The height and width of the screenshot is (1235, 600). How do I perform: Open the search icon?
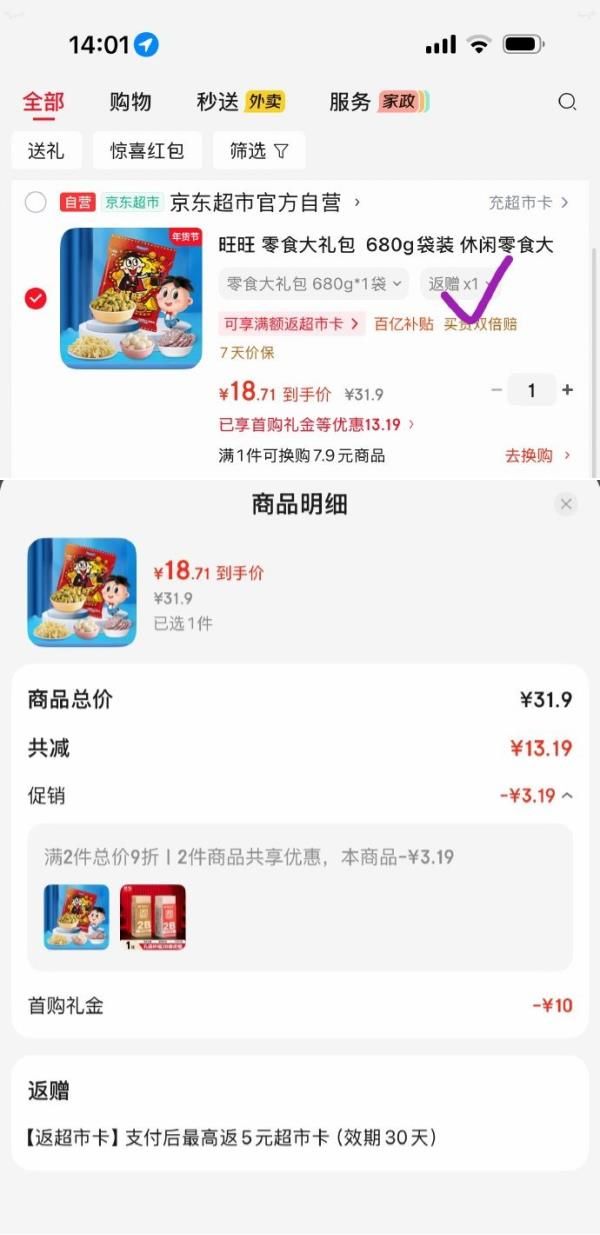[x=567, y=101]
